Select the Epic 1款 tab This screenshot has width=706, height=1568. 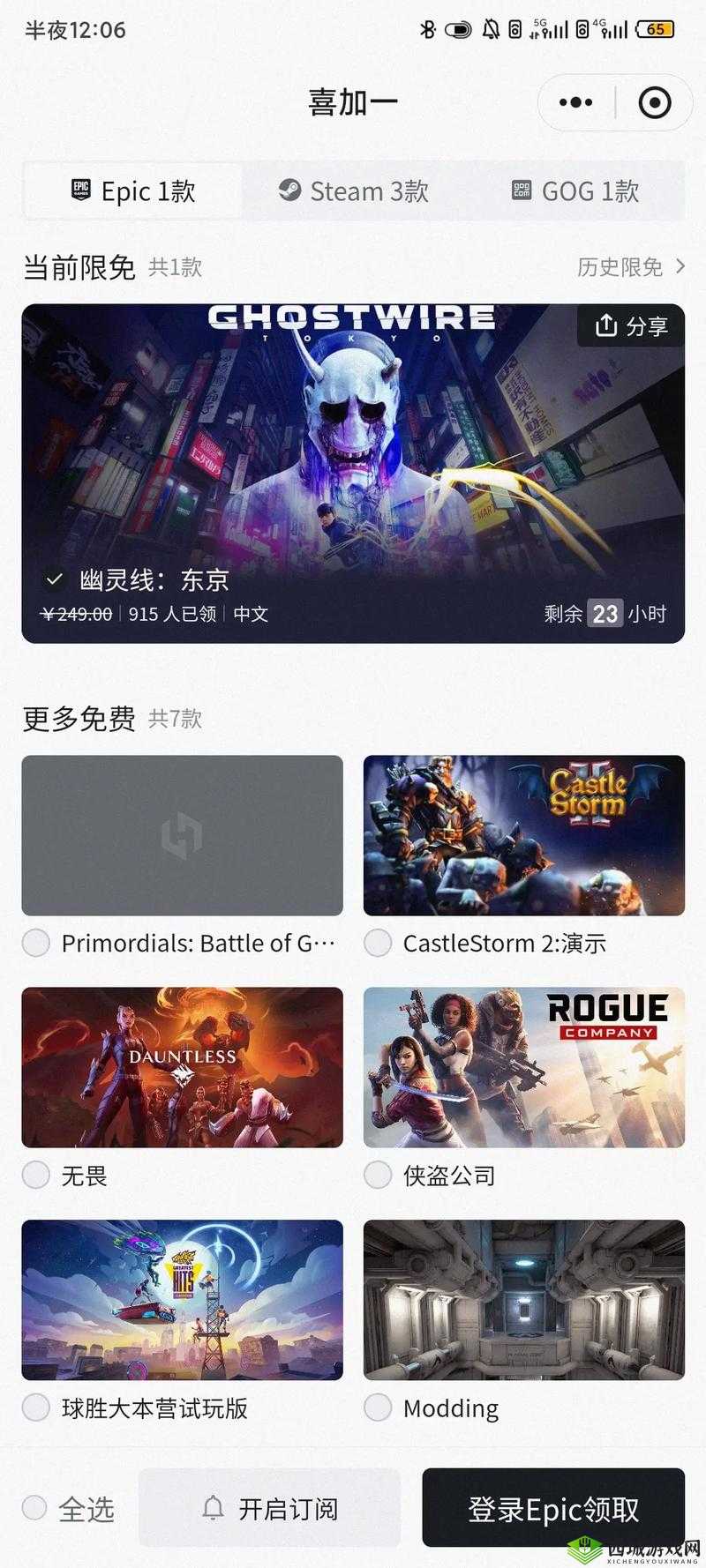pyautogui.click(x=133, y=190)
